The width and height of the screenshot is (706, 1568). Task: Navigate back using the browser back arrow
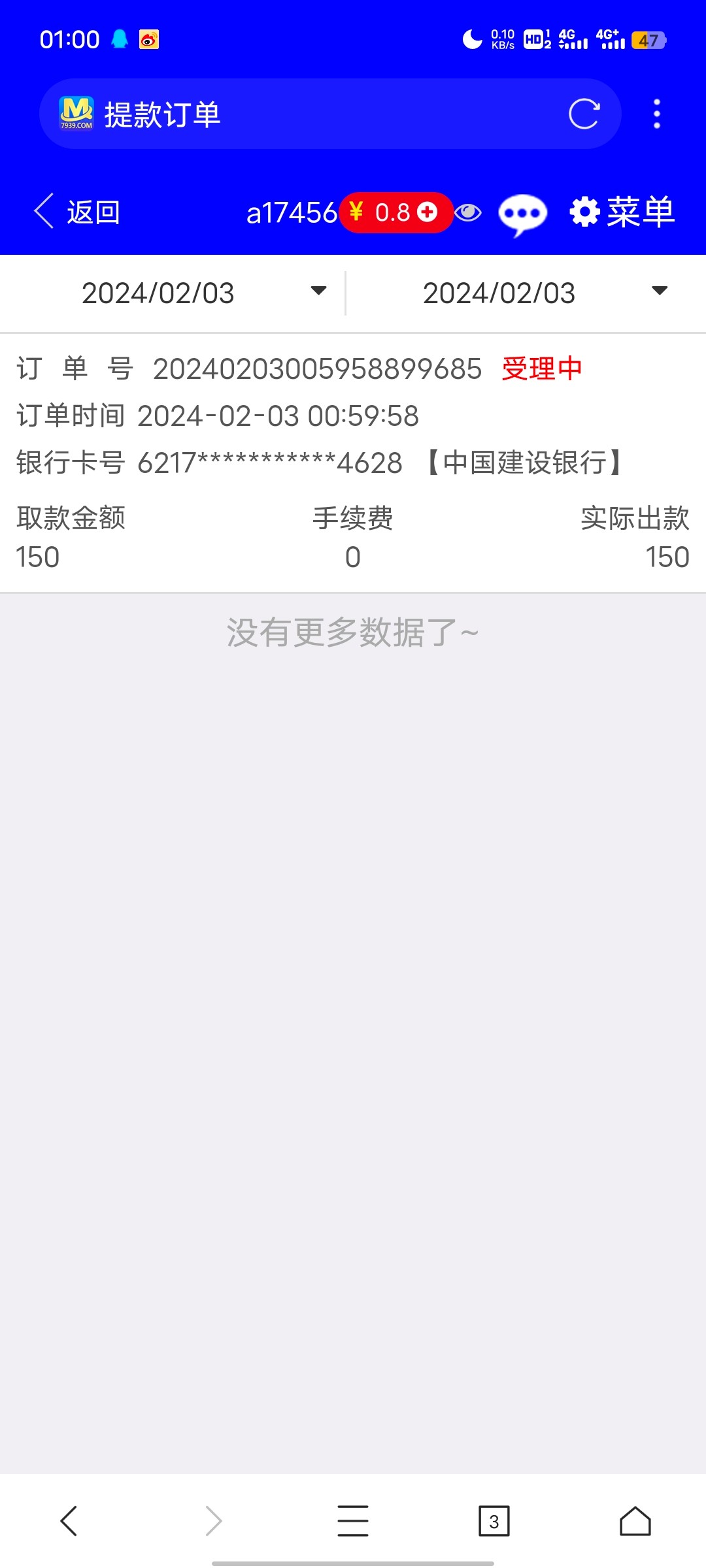[x=69, y=1520]
